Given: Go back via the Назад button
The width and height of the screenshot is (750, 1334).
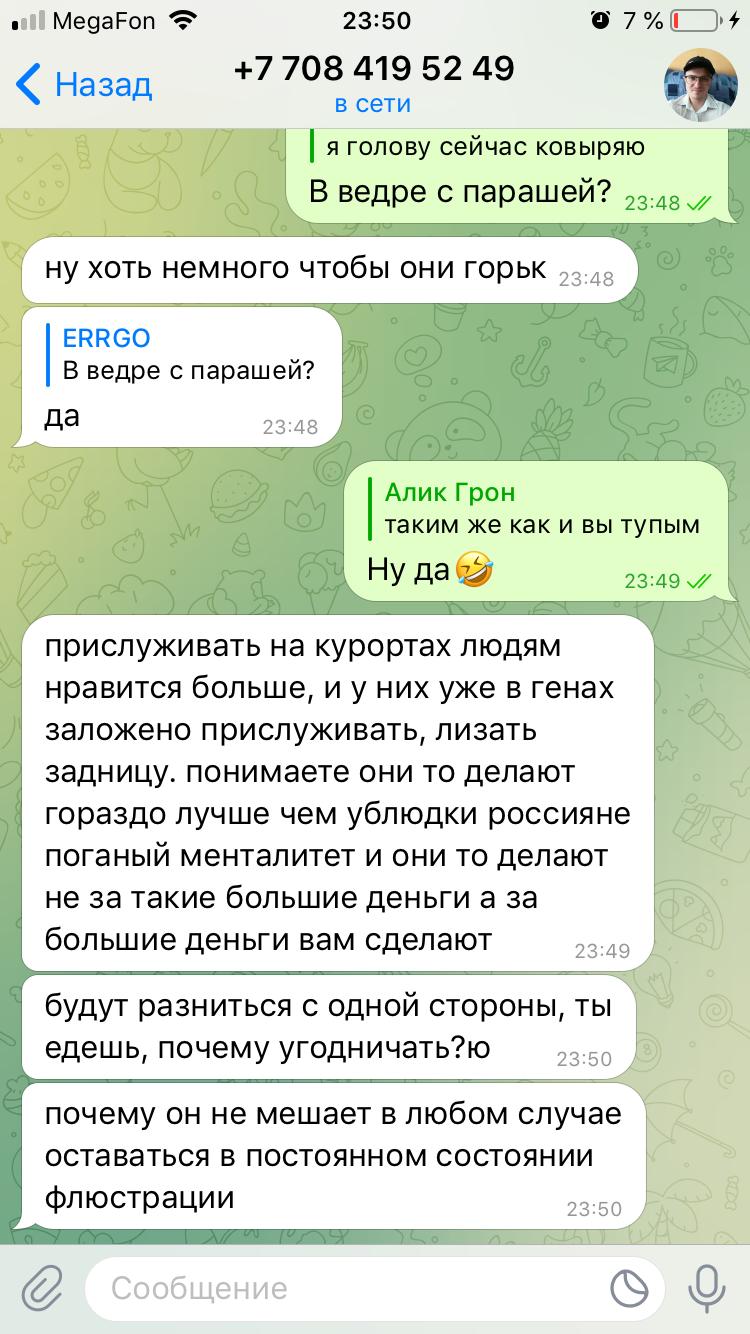Looking at the screenshot, I should (84, 84).
